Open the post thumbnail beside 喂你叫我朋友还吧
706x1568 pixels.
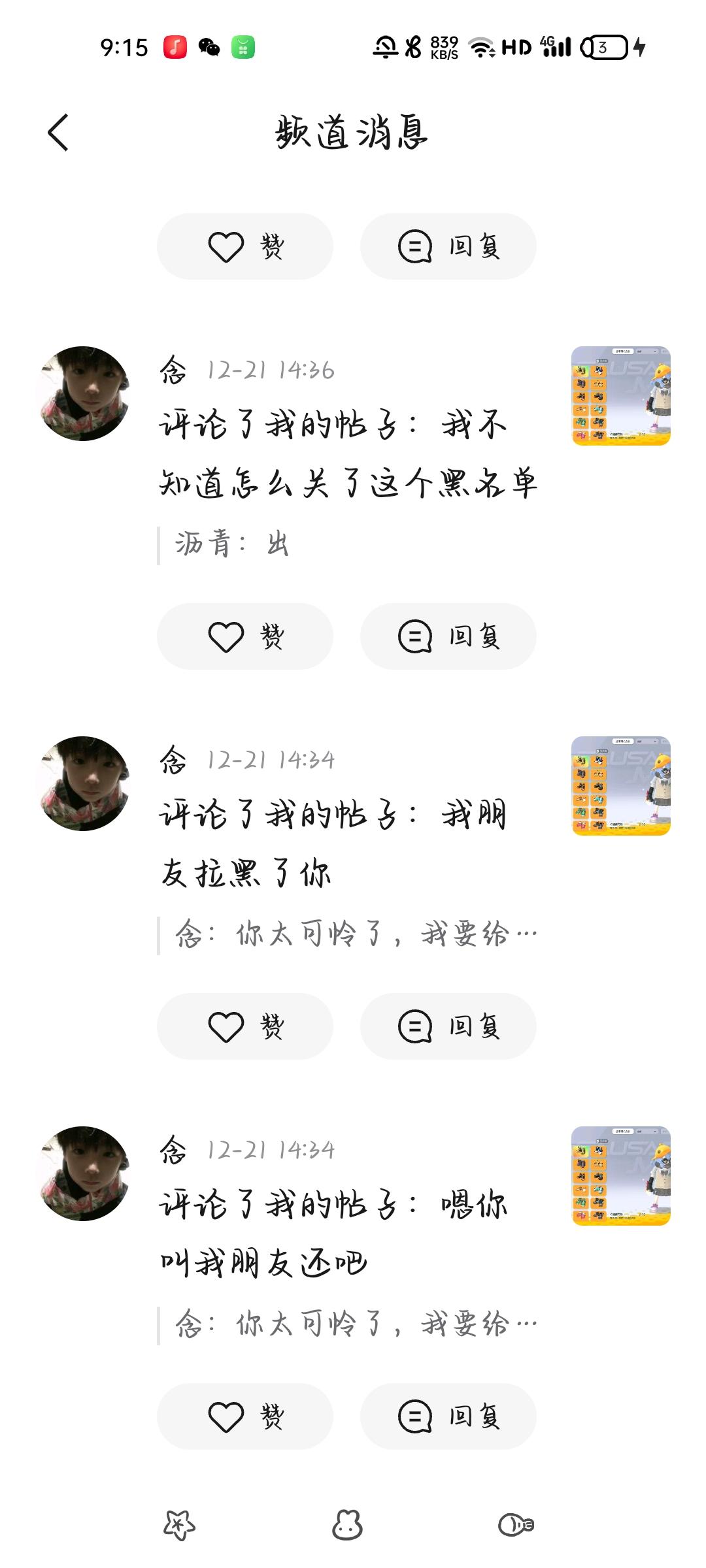click(621, 1176)
